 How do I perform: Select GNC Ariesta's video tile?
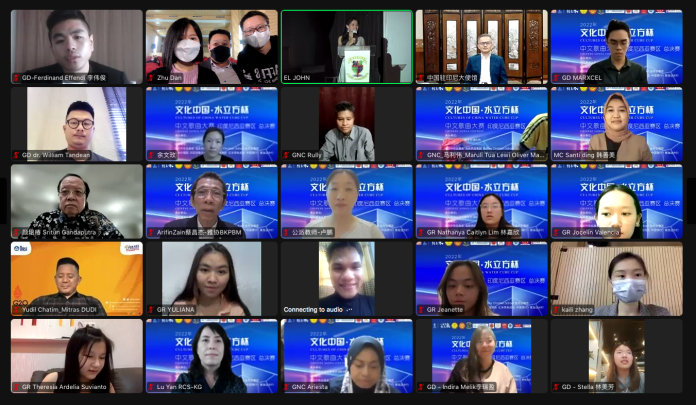coord(346,356)
